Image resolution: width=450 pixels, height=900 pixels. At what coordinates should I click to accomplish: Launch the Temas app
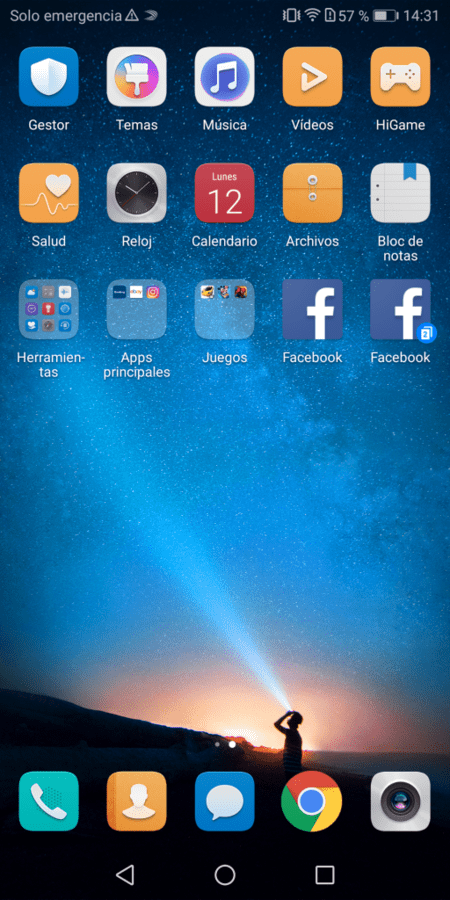(x=137, y=77)
